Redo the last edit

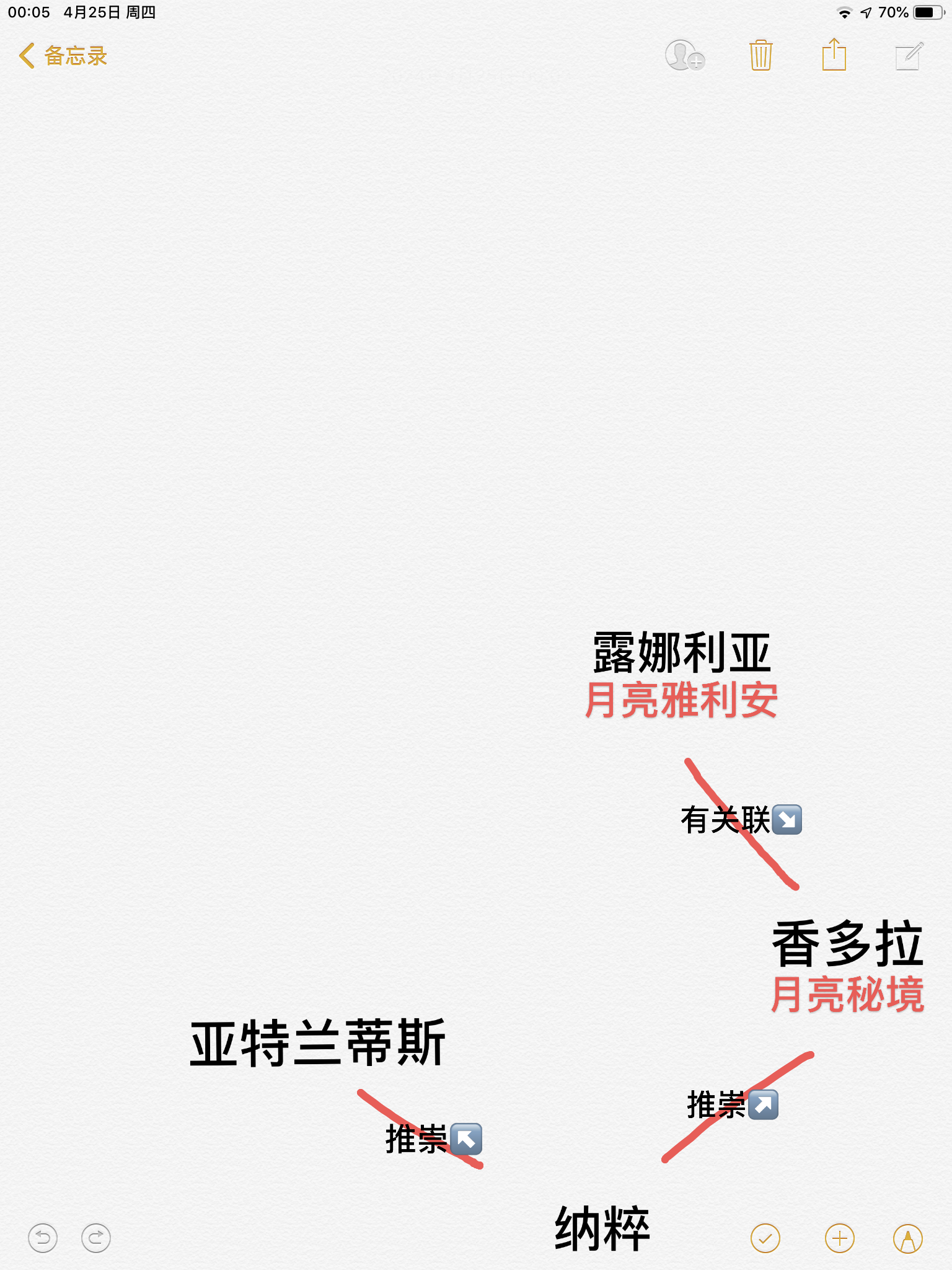(96, 1238)
